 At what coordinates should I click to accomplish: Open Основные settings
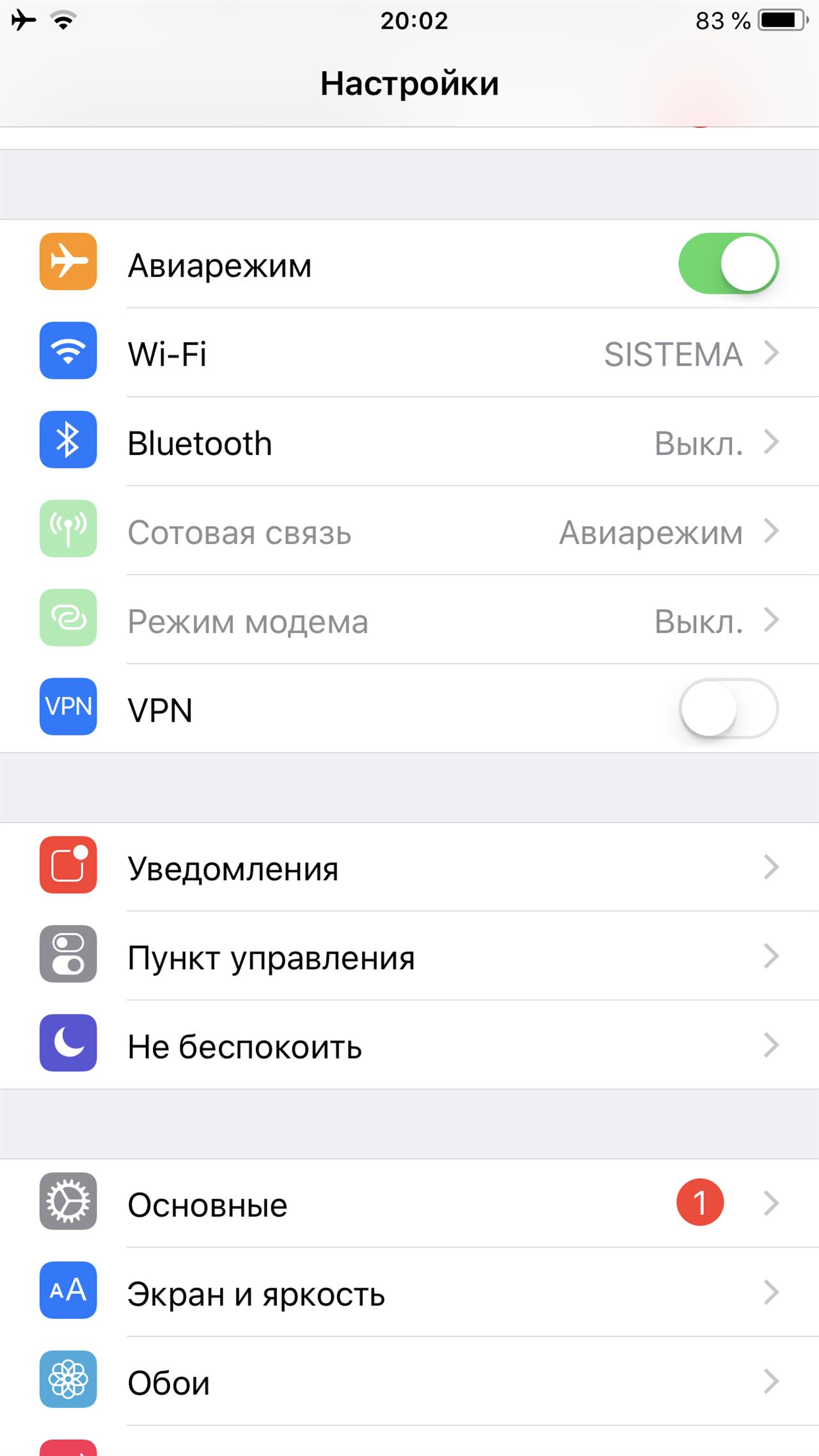click(x=409, y=1204)
